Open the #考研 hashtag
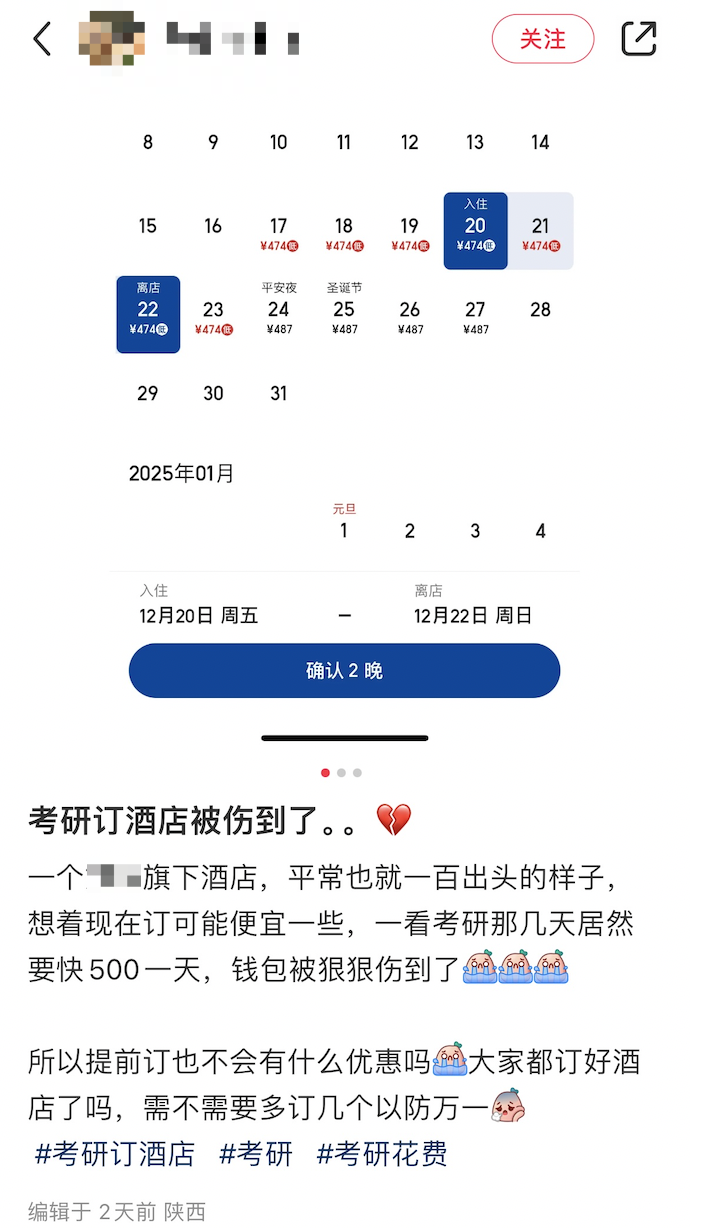The height and width of the screenshot is (1228, 702). tap(256, 1153)
